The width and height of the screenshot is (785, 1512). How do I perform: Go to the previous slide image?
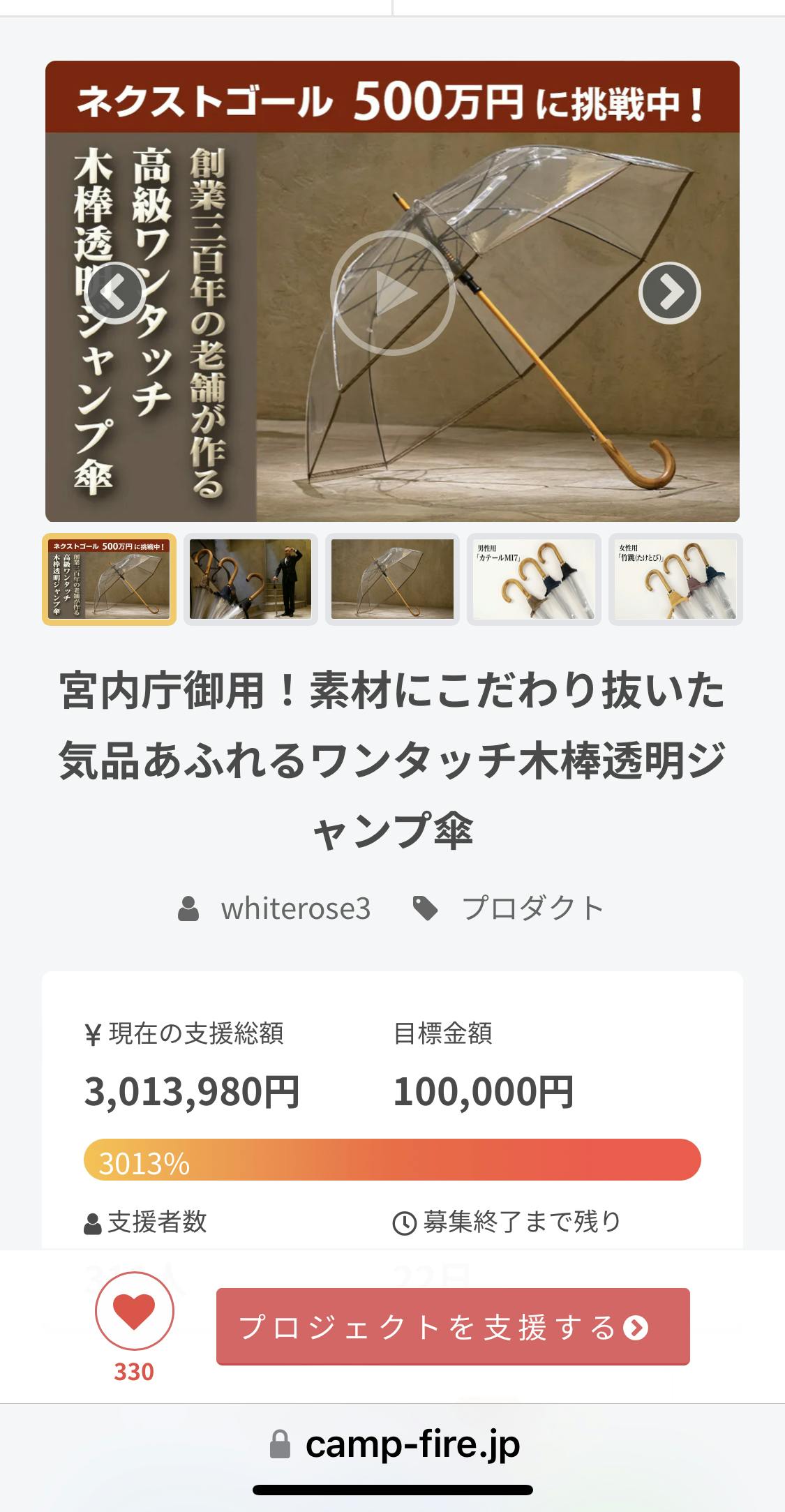[114, 293]
